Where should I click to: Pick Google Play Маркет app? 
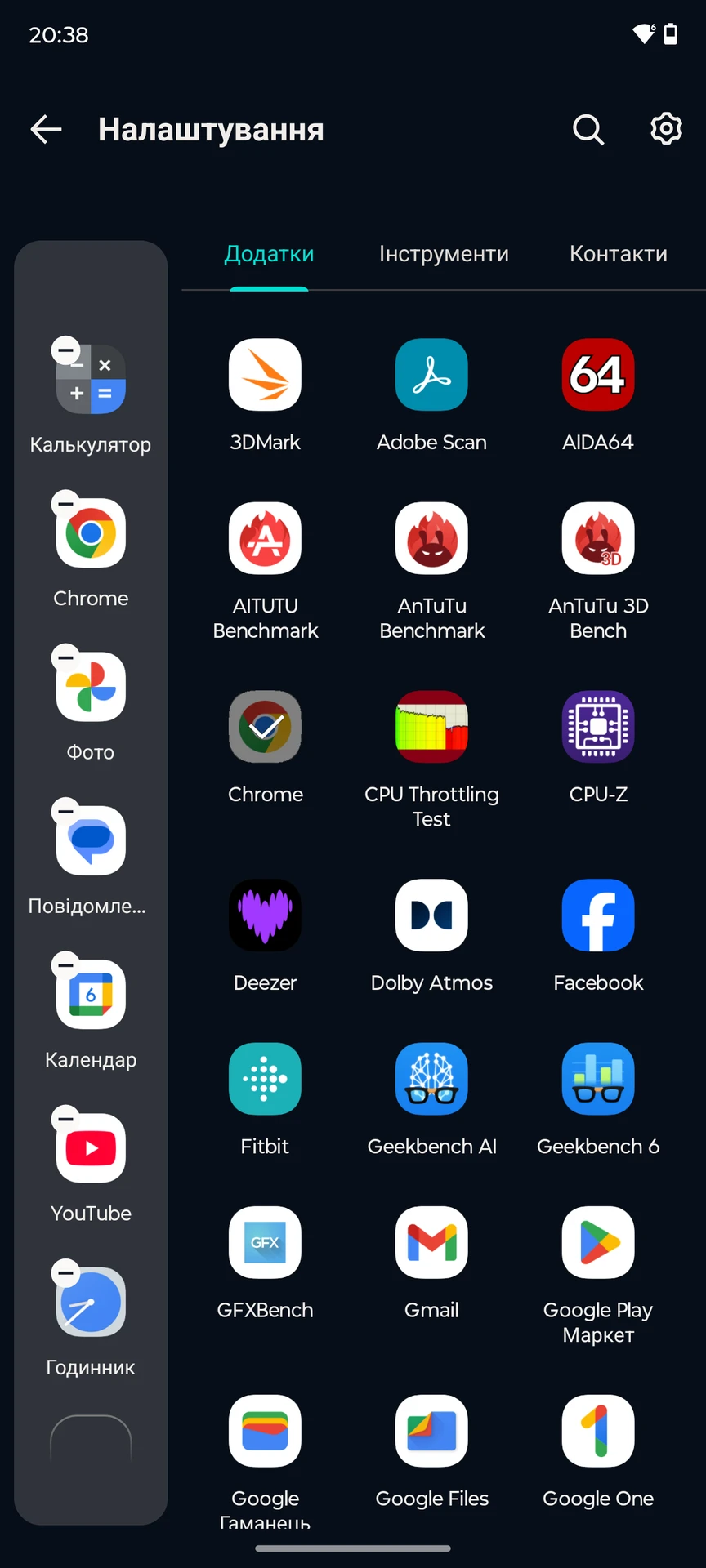coord(598,1242)
